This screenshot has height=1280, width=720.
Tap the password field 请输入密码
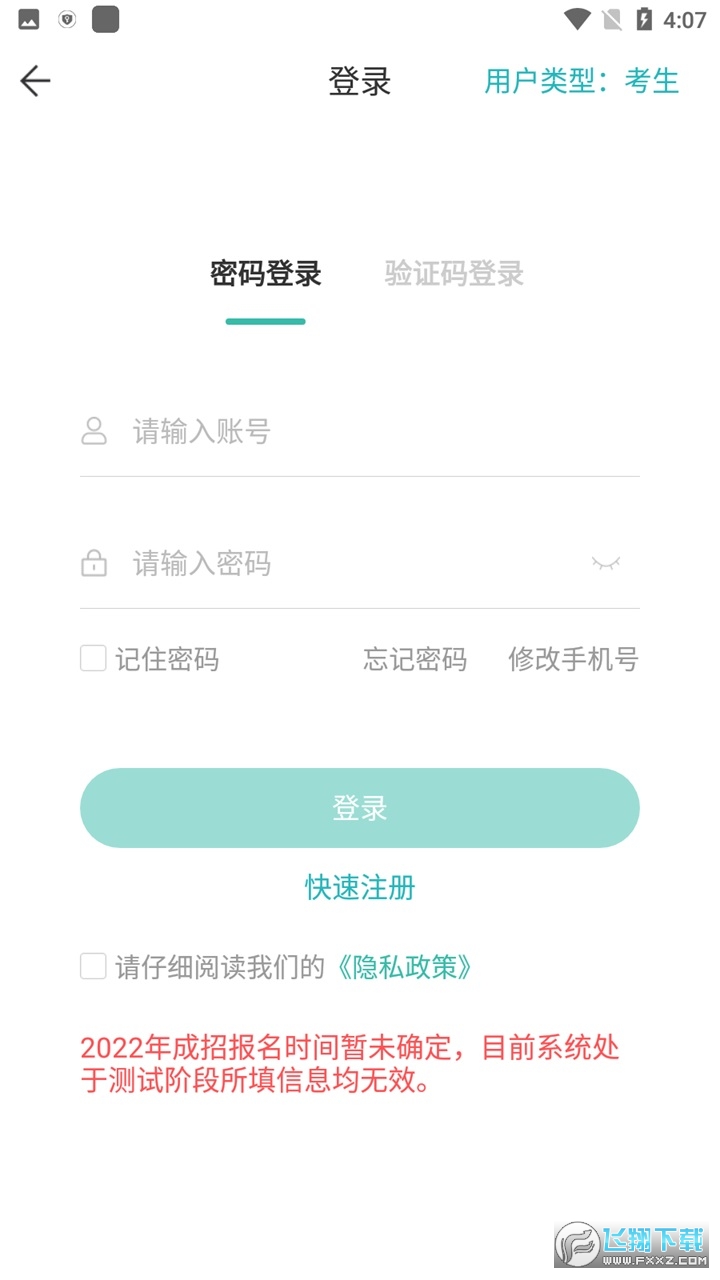point(350,564)
